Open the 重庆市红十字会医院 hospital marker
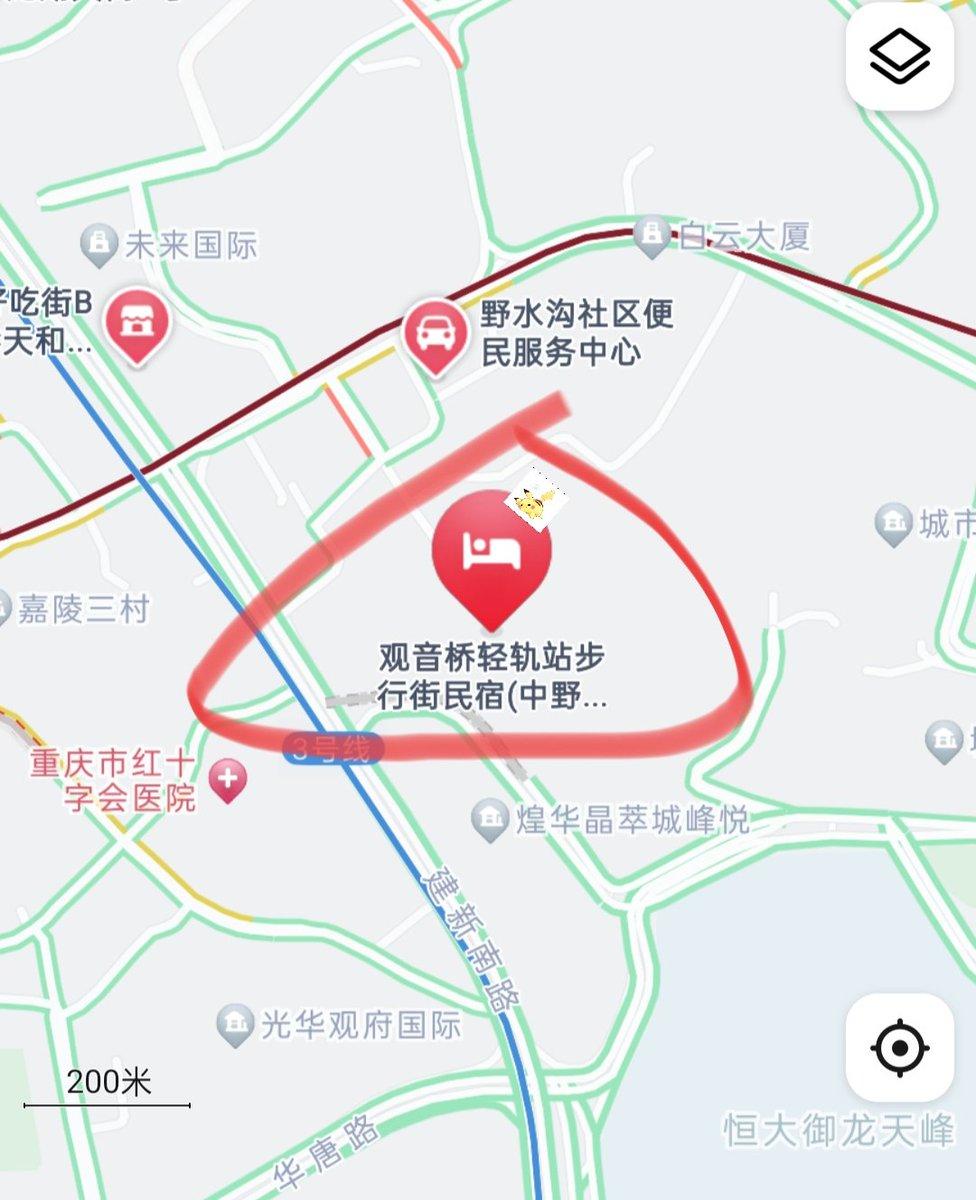This screenshot has height=1200, width=976. (228, 777)
